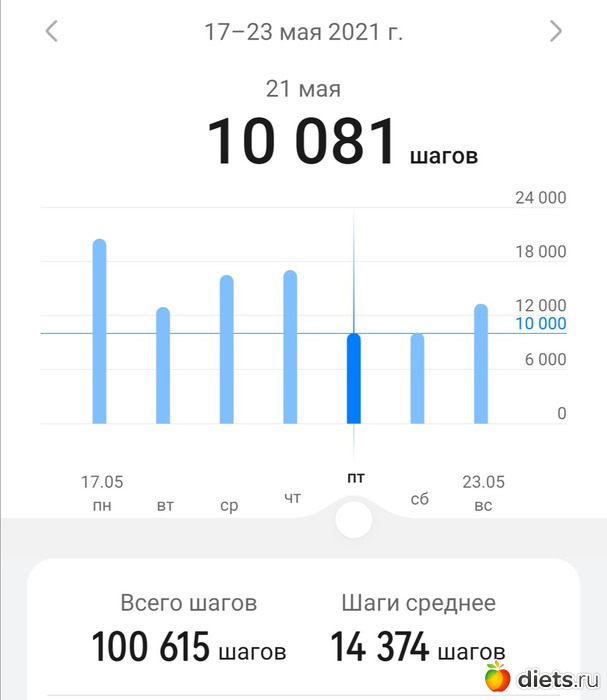Select the Thursday (чт) step bar

(290, 348)
